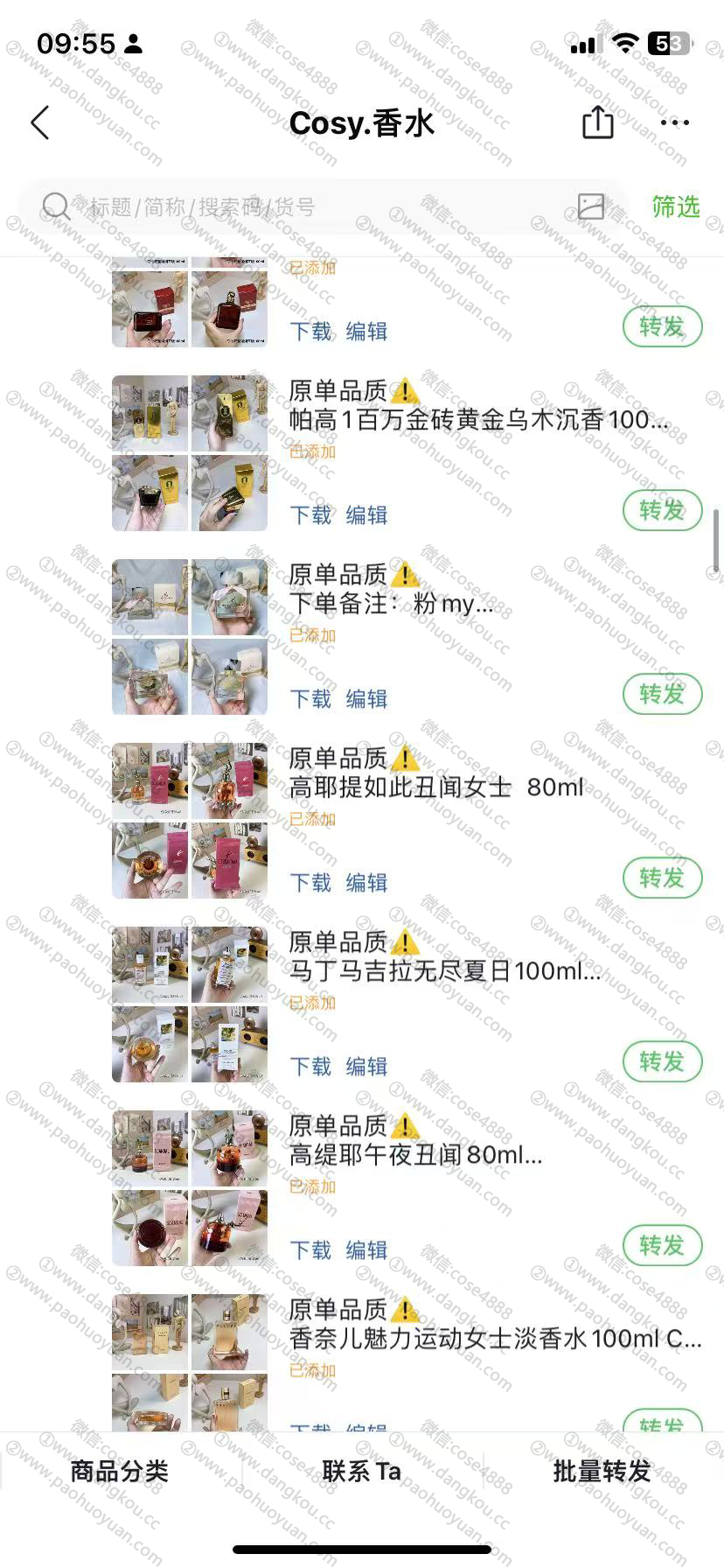
Task: Forward the 高缇耶午夜丑闻80ml item
Action: 663,1245
